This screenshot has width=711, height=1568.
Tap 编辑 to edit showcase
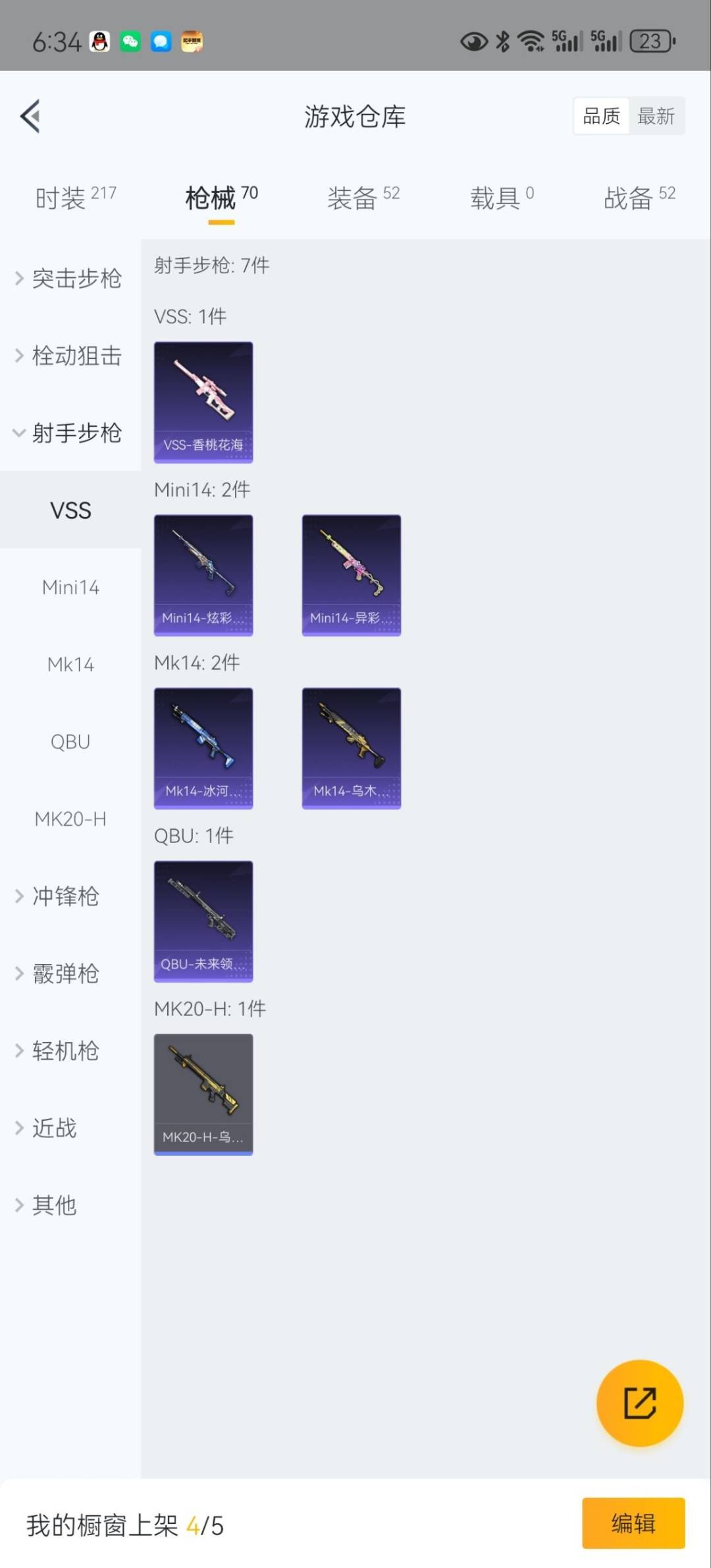point(633,1523)
